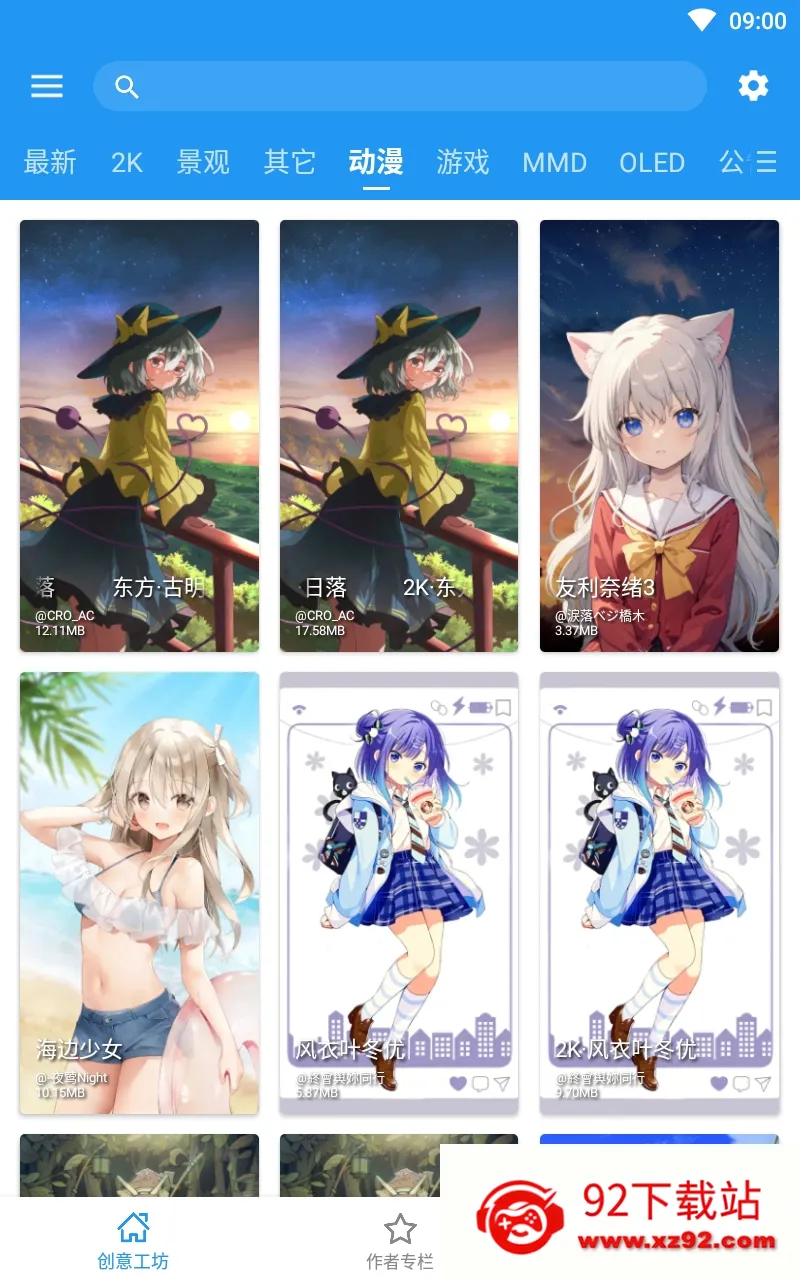This screenshot has width=800, height=1280.
Task: Go to the 其它 tab
Action: click(290, 162)
